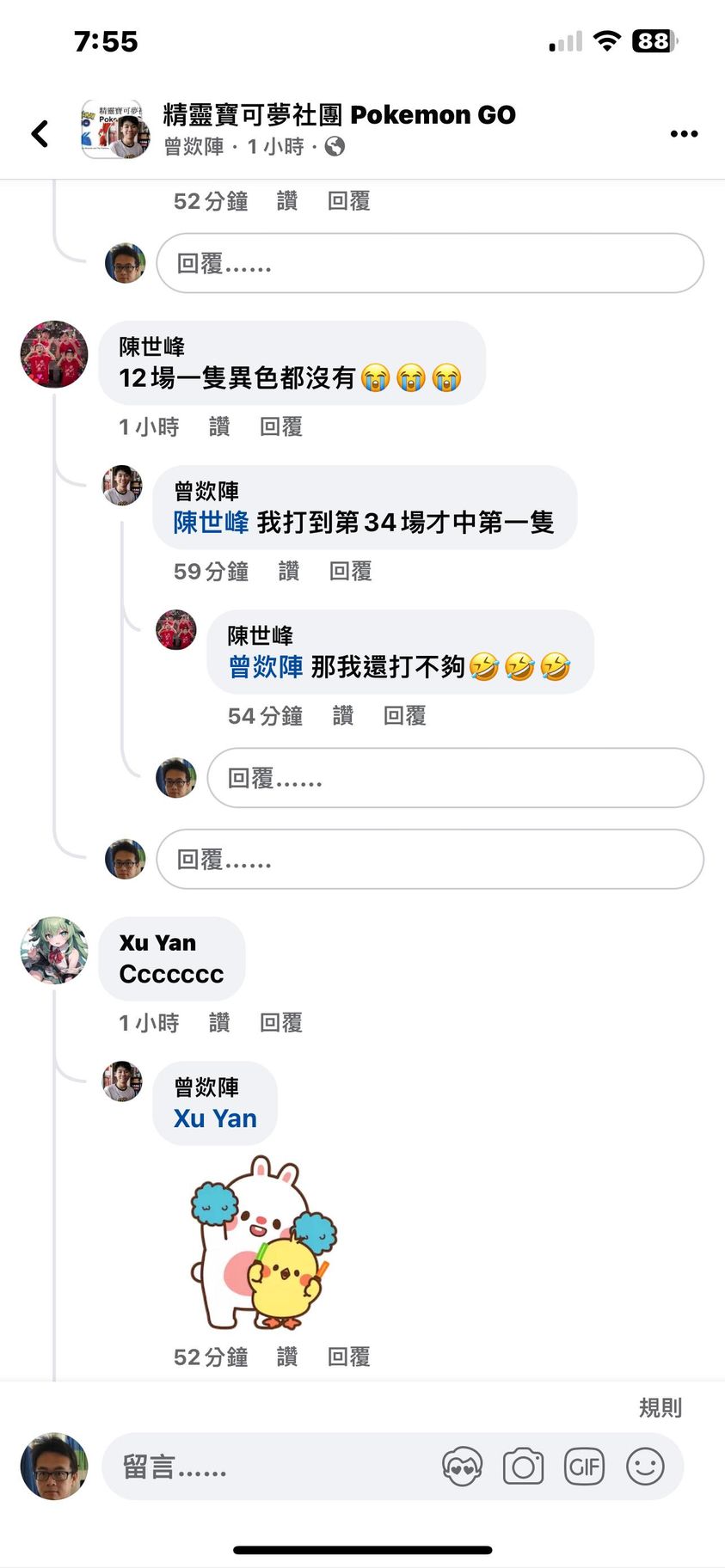The height and width of the screenshot is (1568, 725).
Task: Open the three-dot overflow menu
Action: point(684,133)
